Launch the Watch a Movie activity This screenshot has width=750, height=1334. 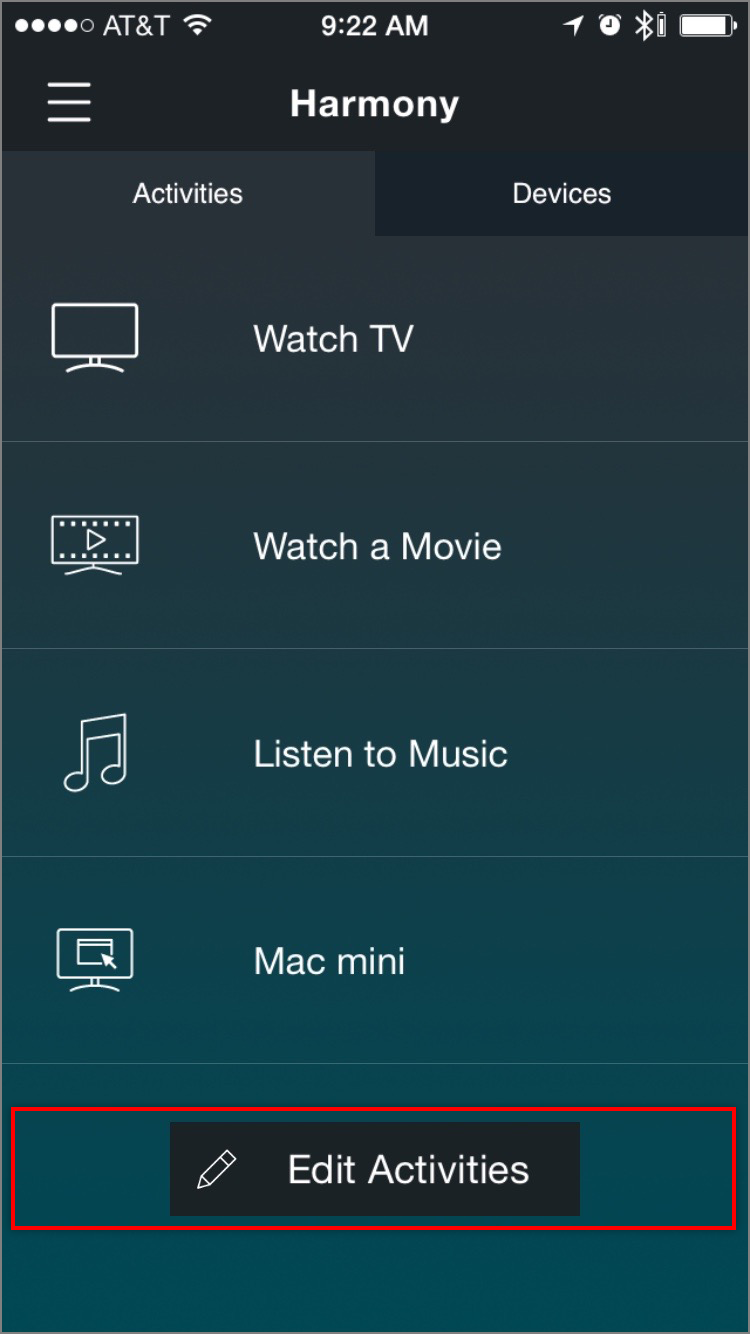tap(375, 546)
